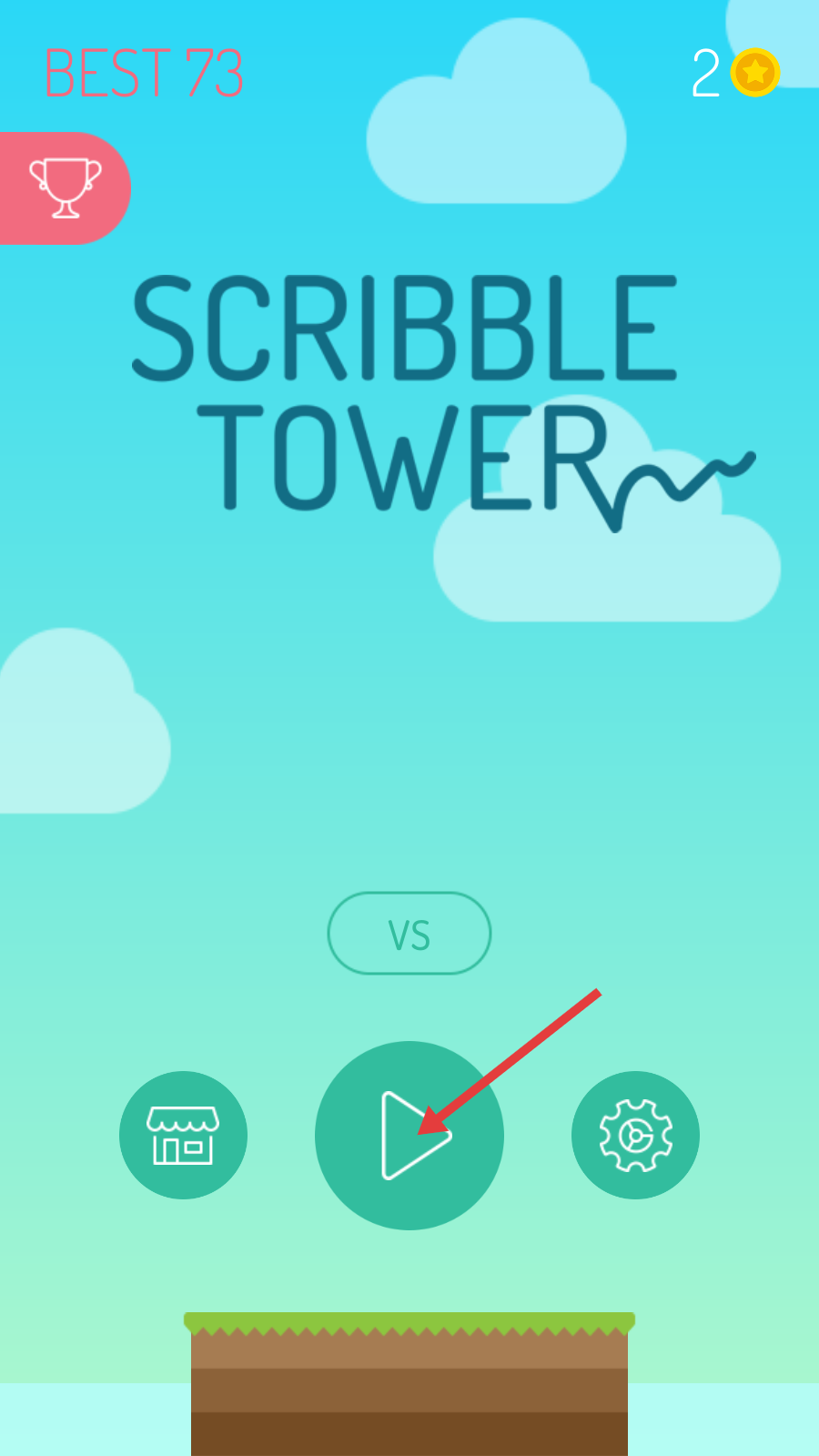This screenshot has height=1456, width=819.
Task: Start the game with the play button
Action: tap(409, 1135)
